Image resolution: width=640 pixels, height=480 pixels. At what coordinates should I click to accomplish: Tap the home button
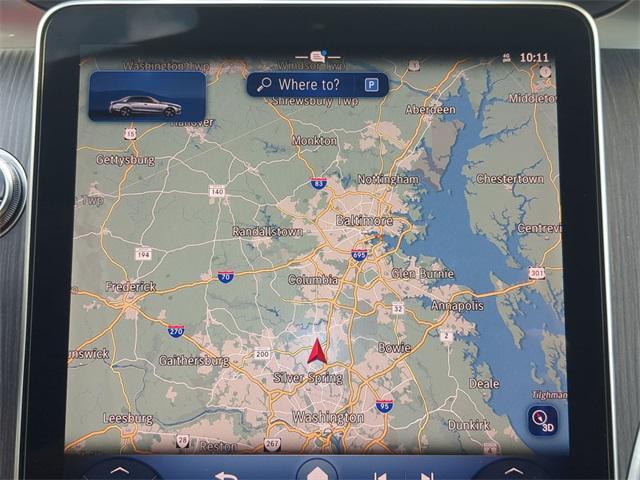317,472
